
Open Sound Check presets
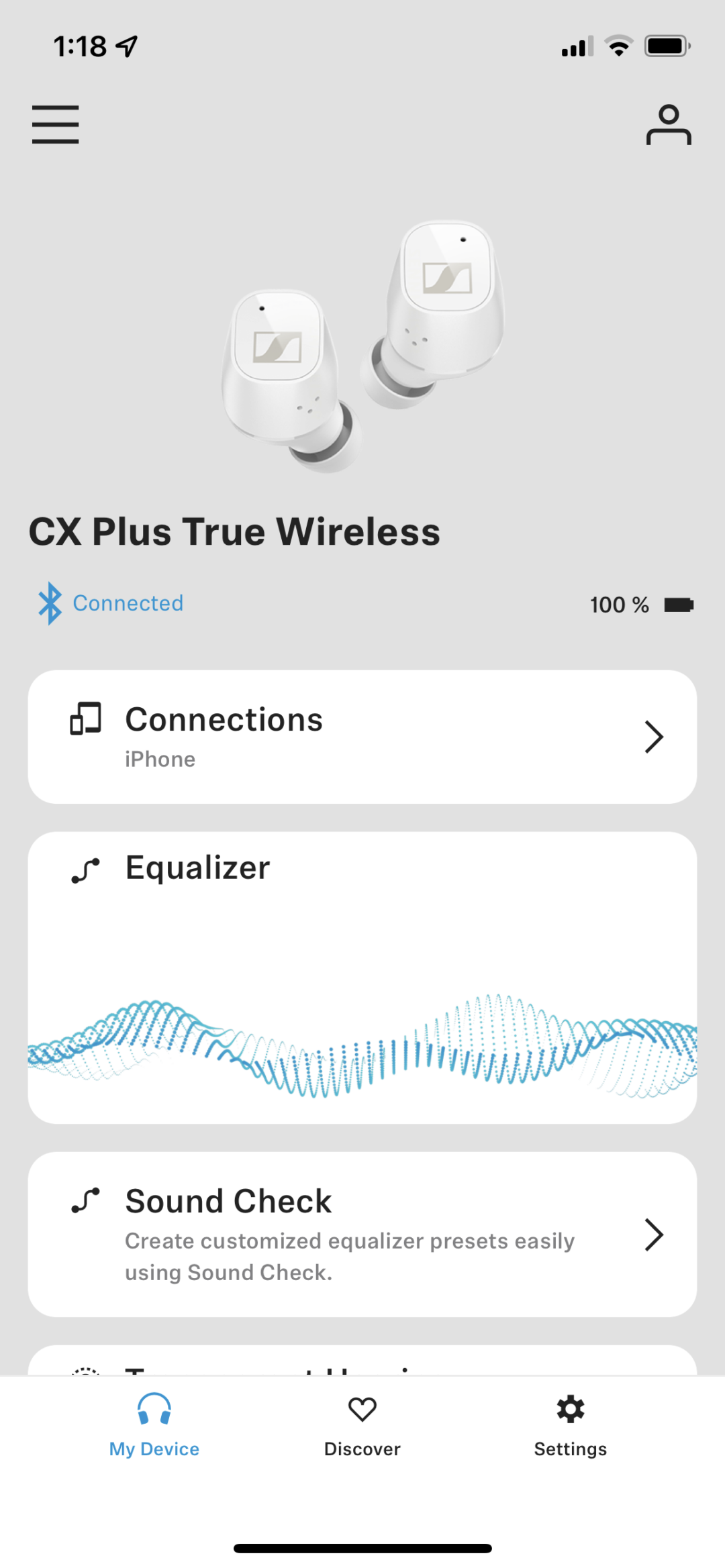coord(362,1234)
